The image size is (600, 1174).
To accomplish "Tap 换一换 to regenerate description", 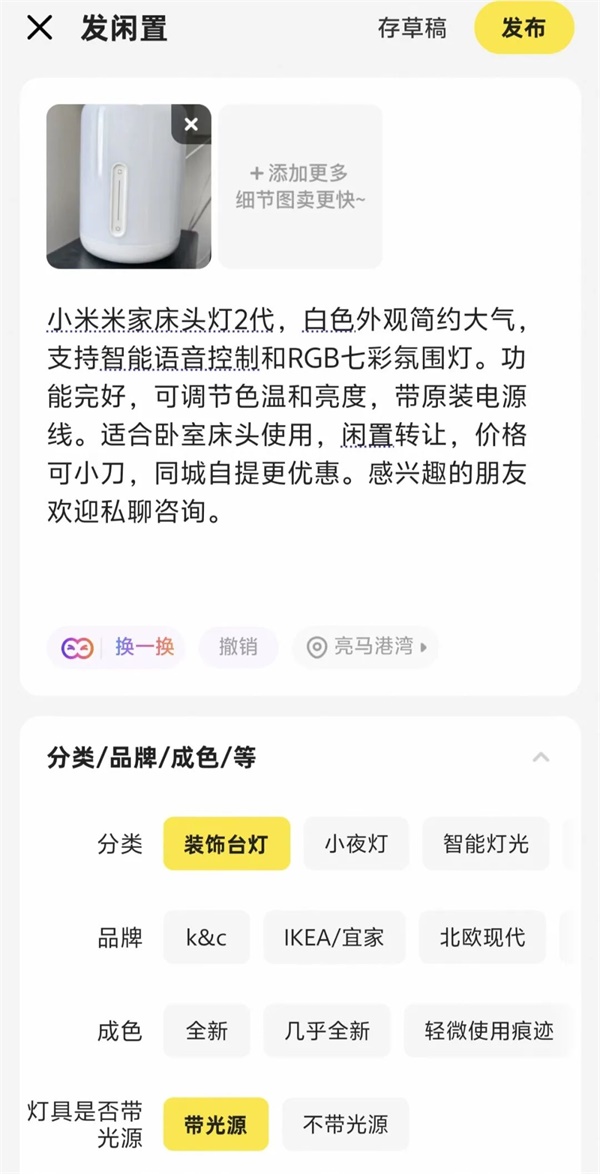I will tap(118, 647).
